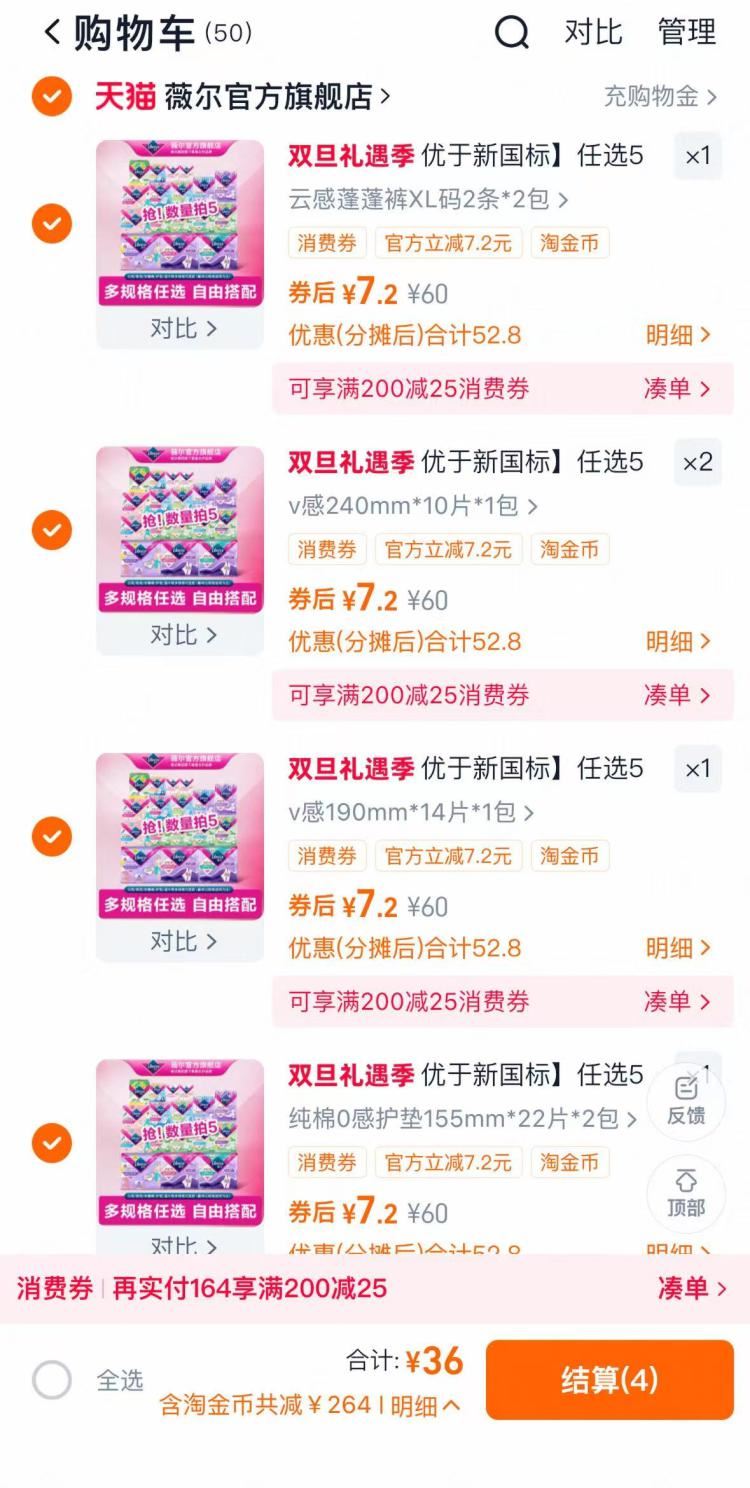Deselect the 云感蓬蓬裤XL码 item
The height and width of the screenshot is (1488, 750).
point(51,223)
